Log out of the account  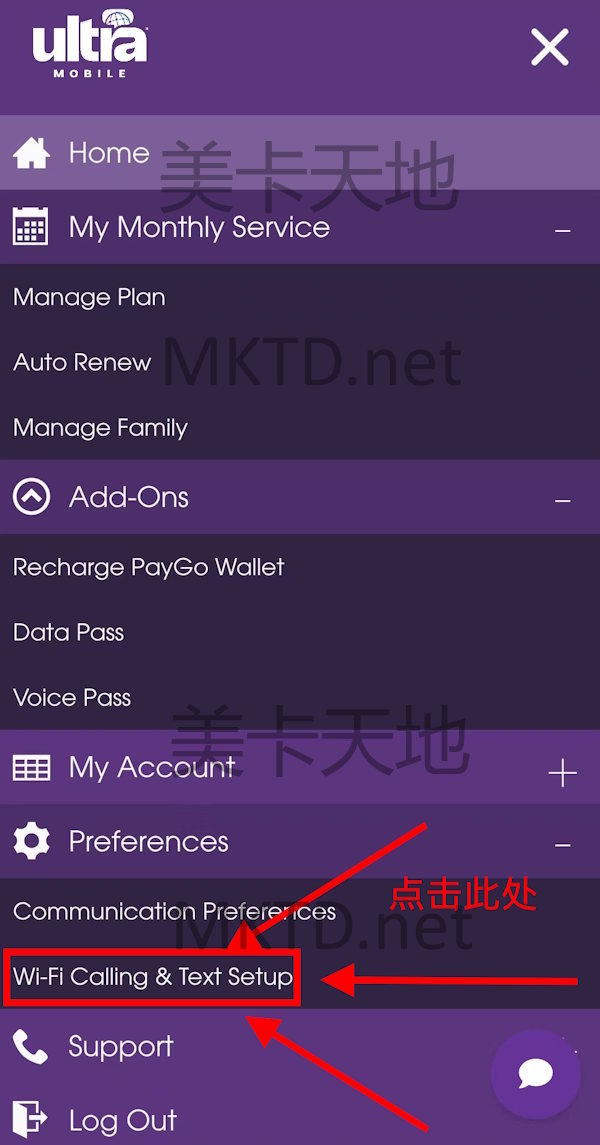[x=122, y=1120]
